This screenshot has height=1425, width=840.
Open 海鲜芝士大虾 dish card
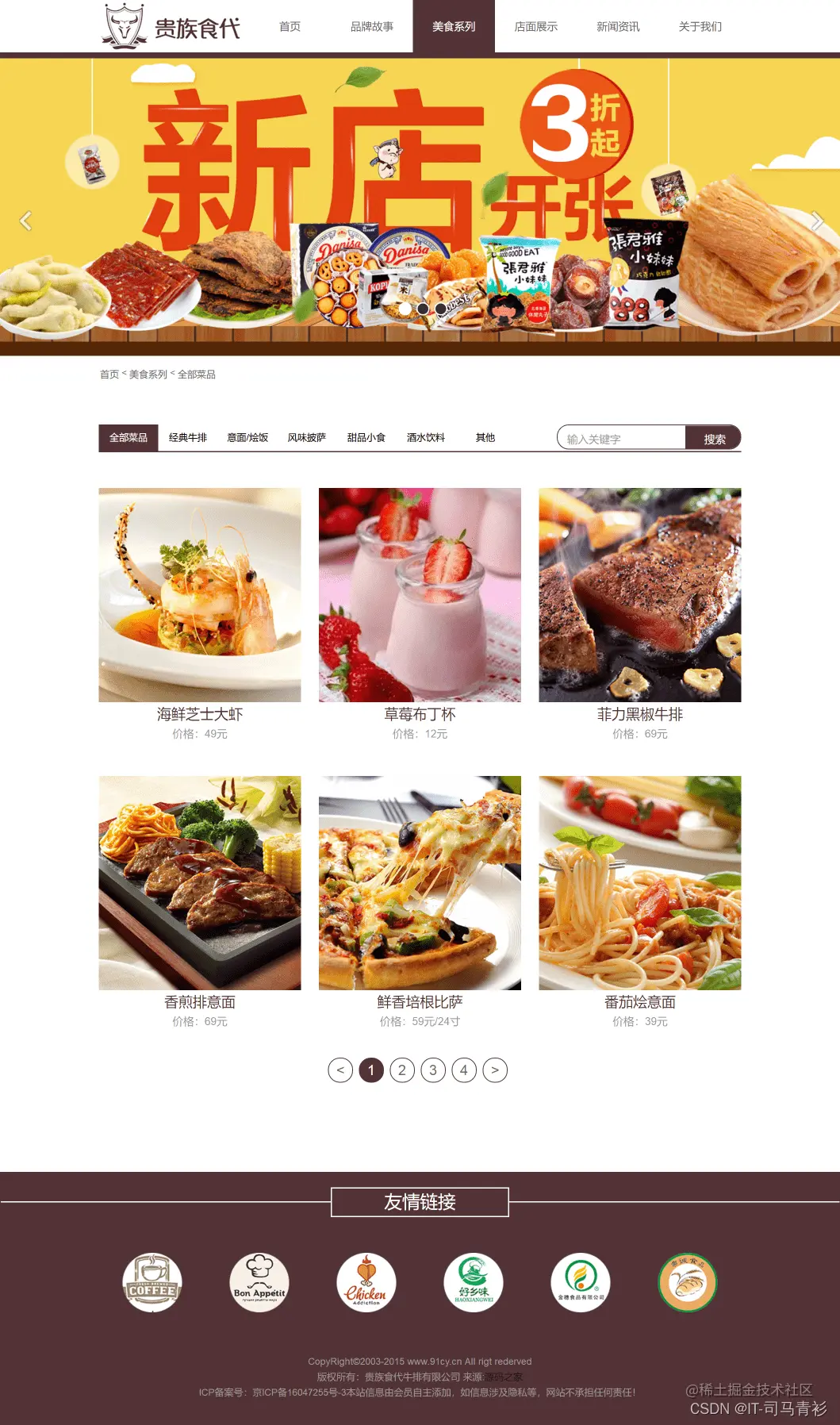click(x=200, y=595)
